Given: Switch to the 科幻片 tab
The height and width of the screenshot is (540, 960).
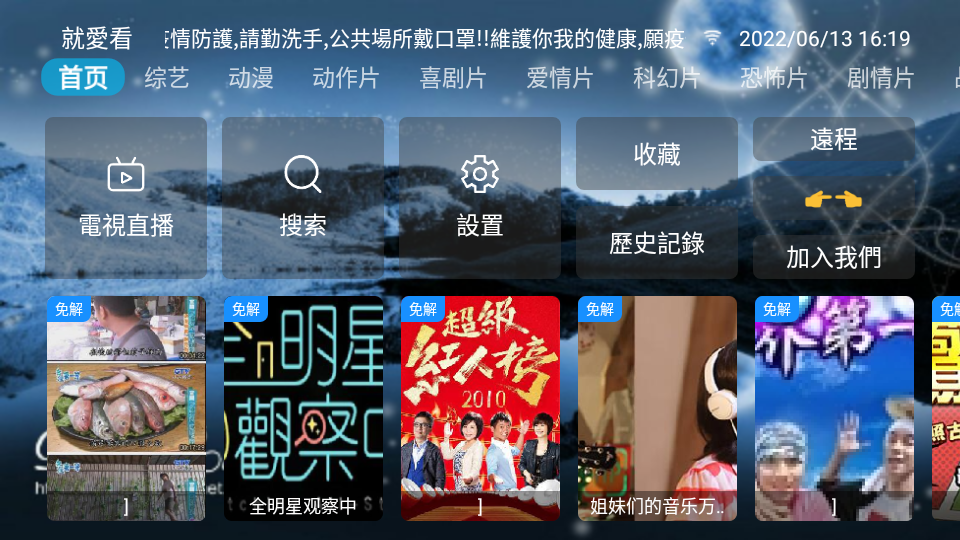Looking at the screenshot, I should pyautogui.click(x=666, y=78).
